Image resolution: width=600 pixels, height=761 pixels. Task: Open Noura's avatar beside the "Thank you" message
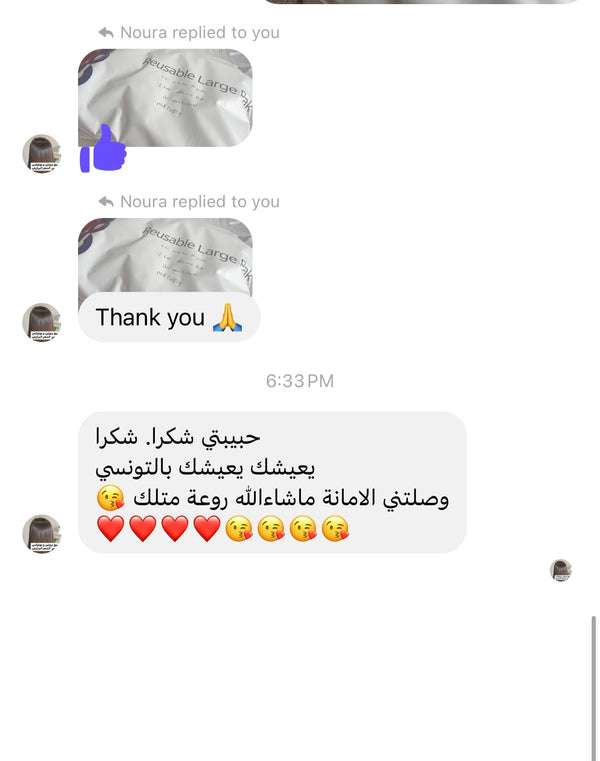click(42, 323)
